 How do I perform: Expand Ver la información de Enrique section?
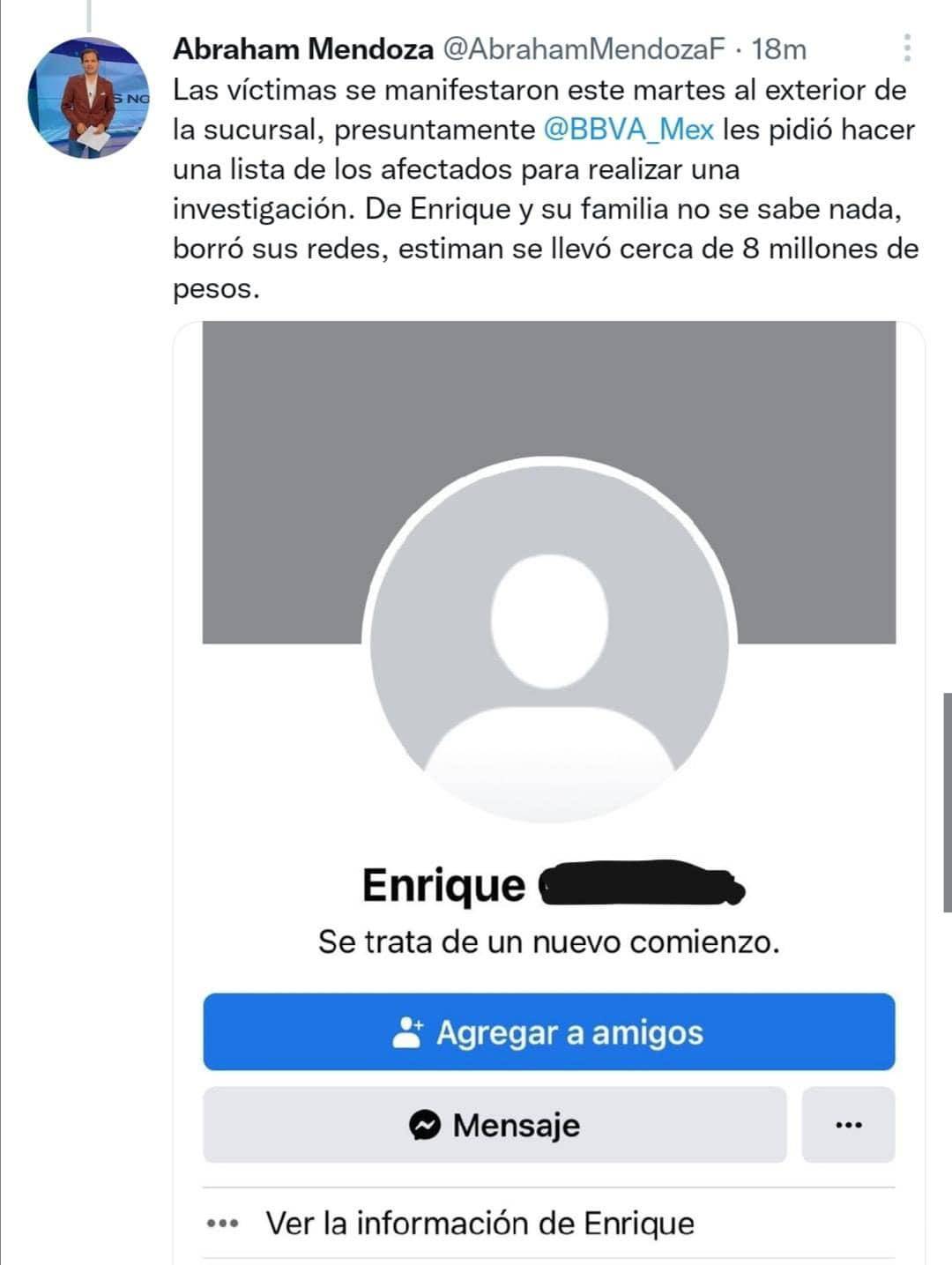(479, 1224)
